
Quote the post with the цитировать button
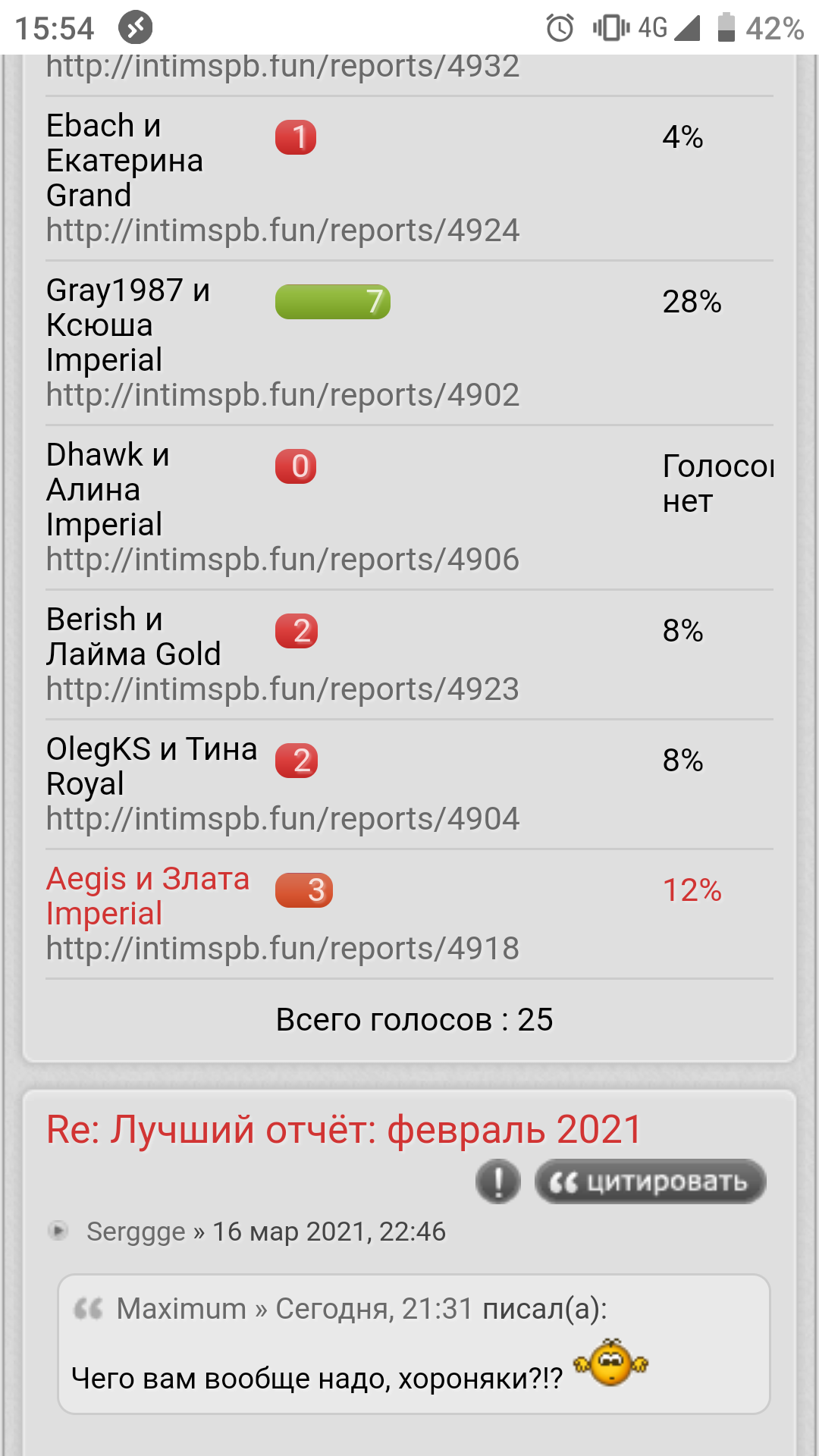(650, 1181)
